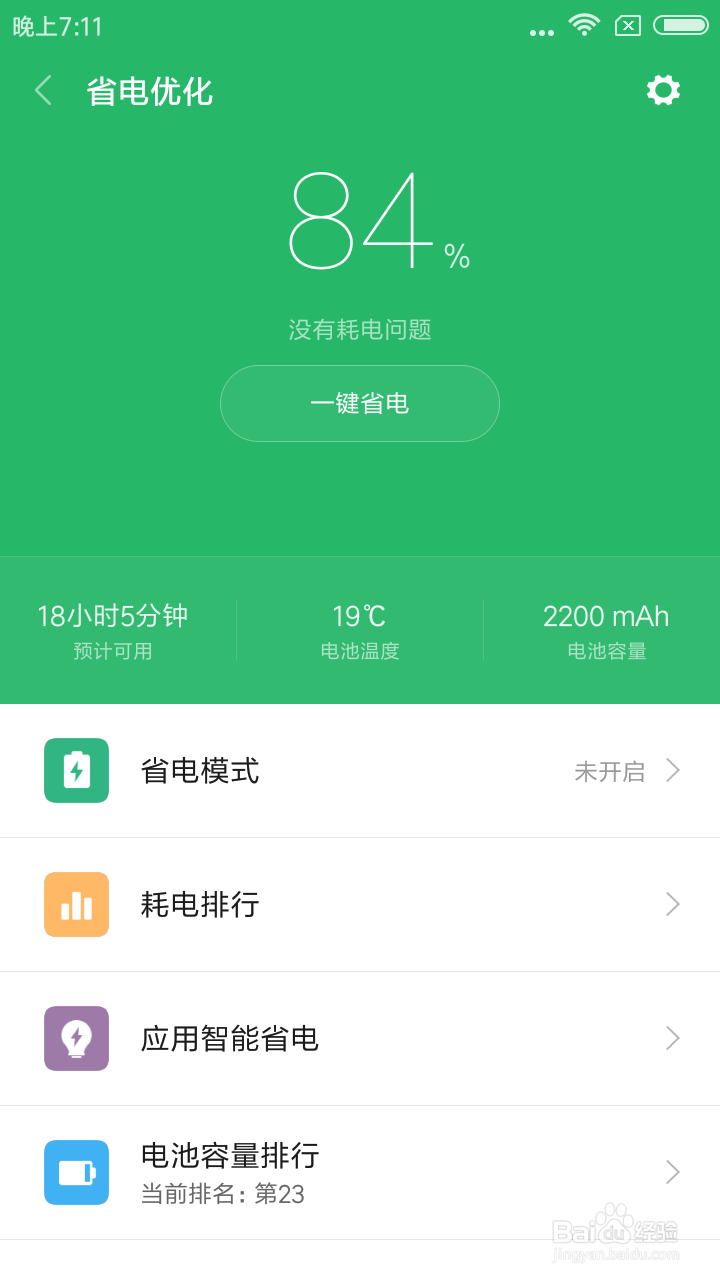The width and height of the screenshot is (720, 1280).
Task: Open the 省电模式 entry to enable it
Action: point(200,771)
